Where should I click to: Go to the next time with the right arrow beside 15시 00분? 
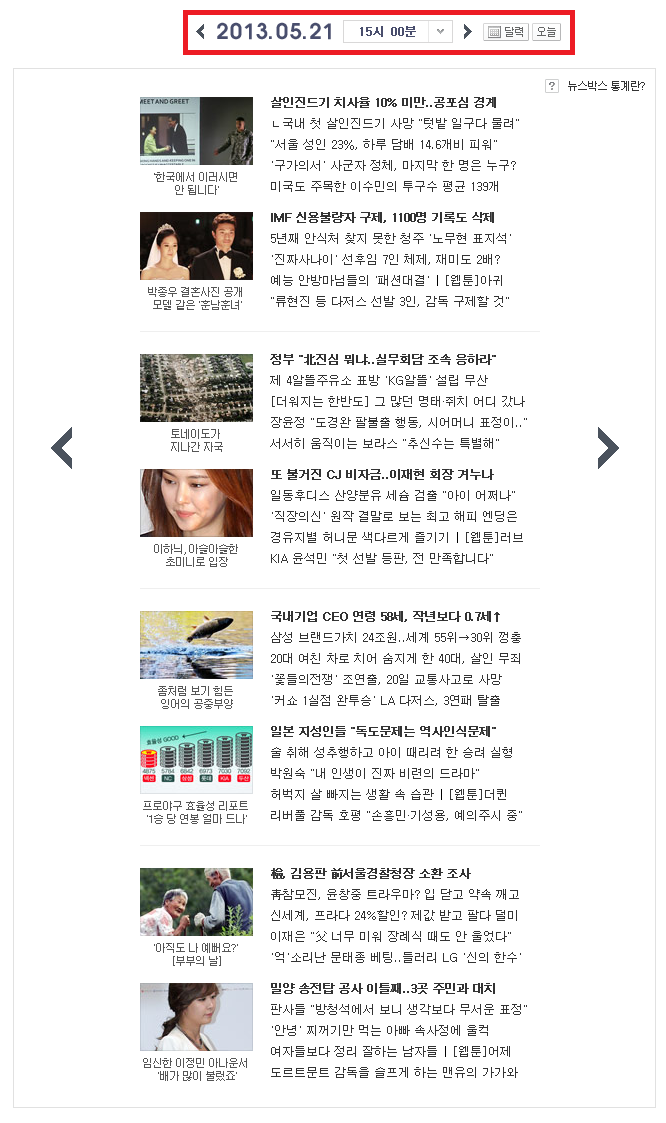click(467, 32)
